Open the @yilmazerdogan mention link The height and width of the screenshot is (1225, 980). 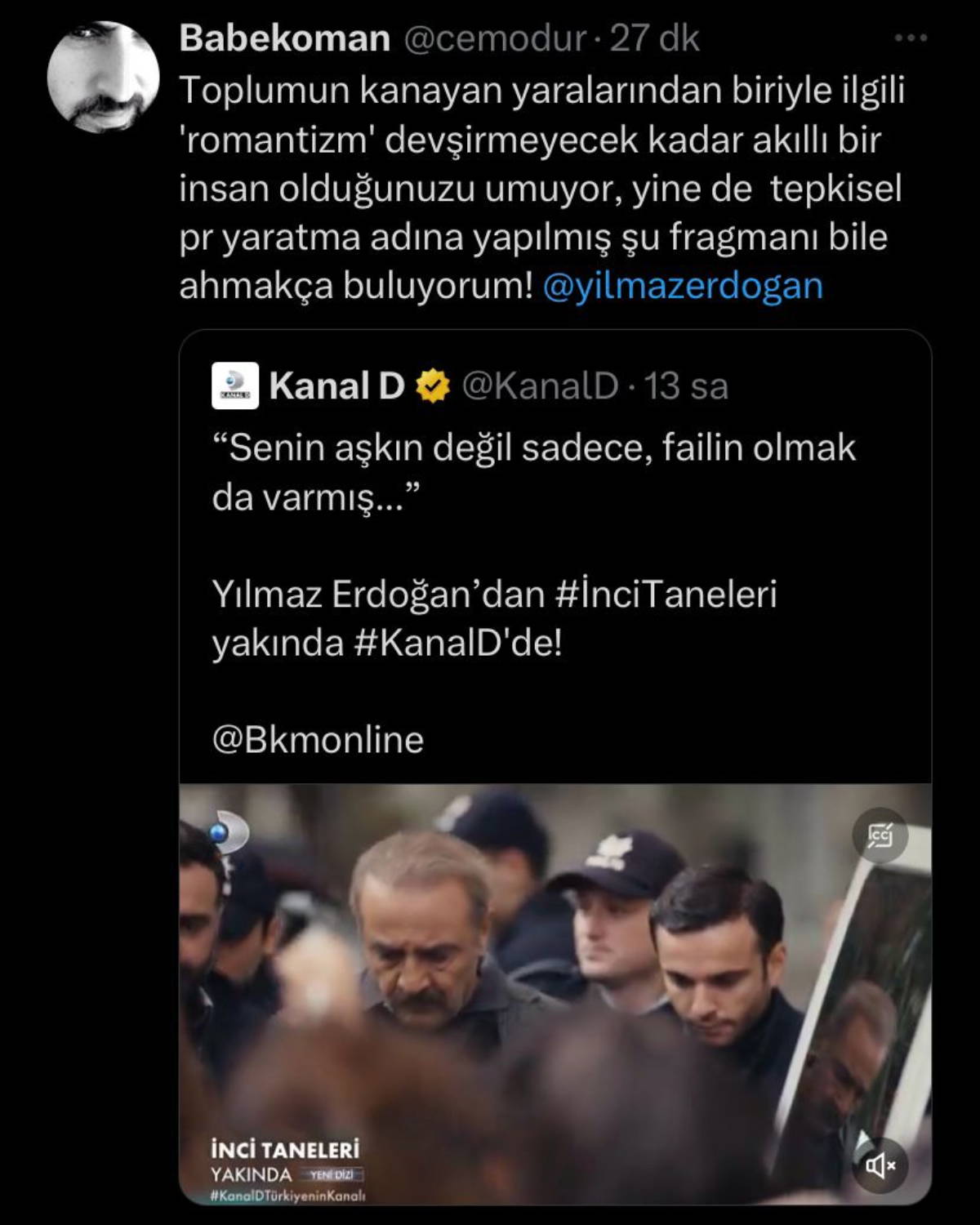click(682, 286)
